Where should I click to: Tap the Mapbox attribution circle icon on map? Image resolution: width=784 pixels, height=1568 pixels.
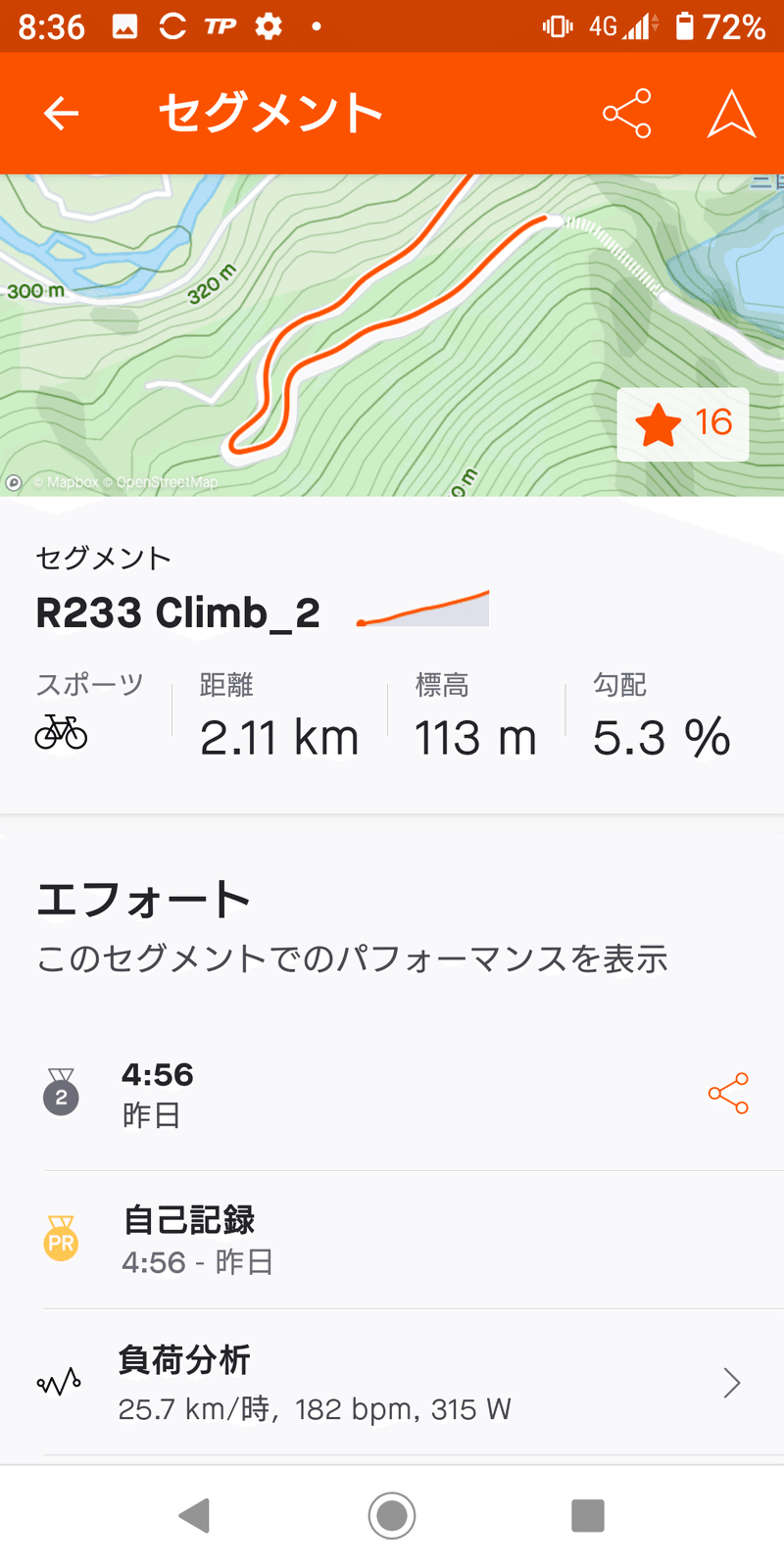[x=14, y=481]
